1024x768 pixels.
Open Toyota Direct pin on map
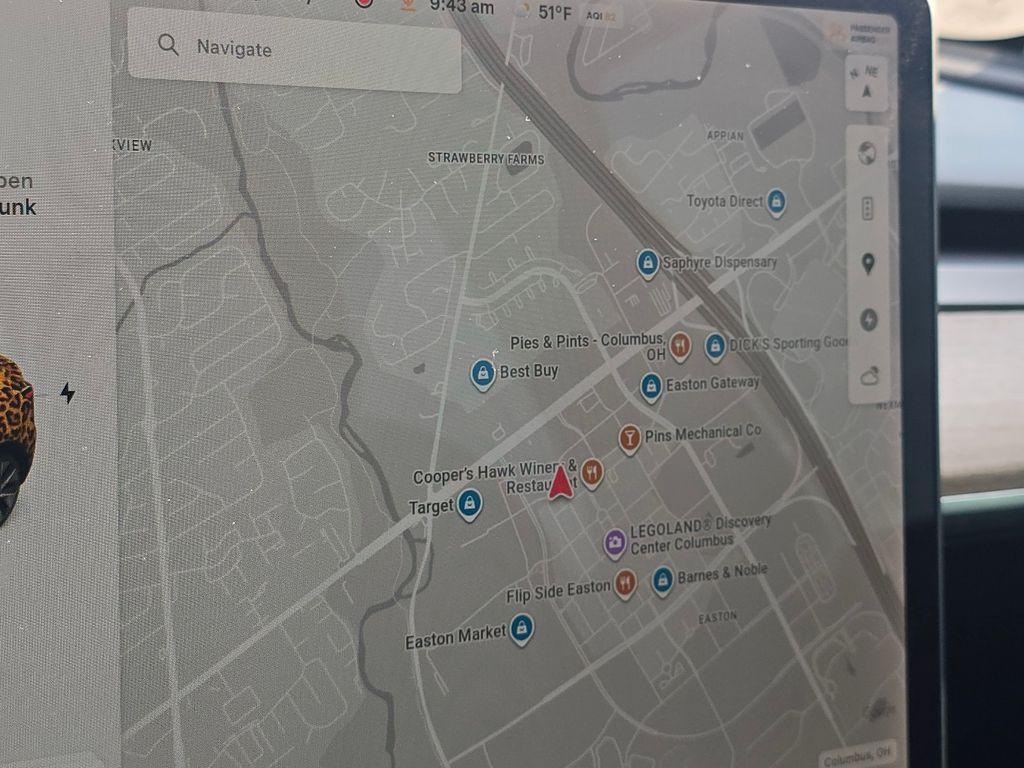[x=776, y=201]
